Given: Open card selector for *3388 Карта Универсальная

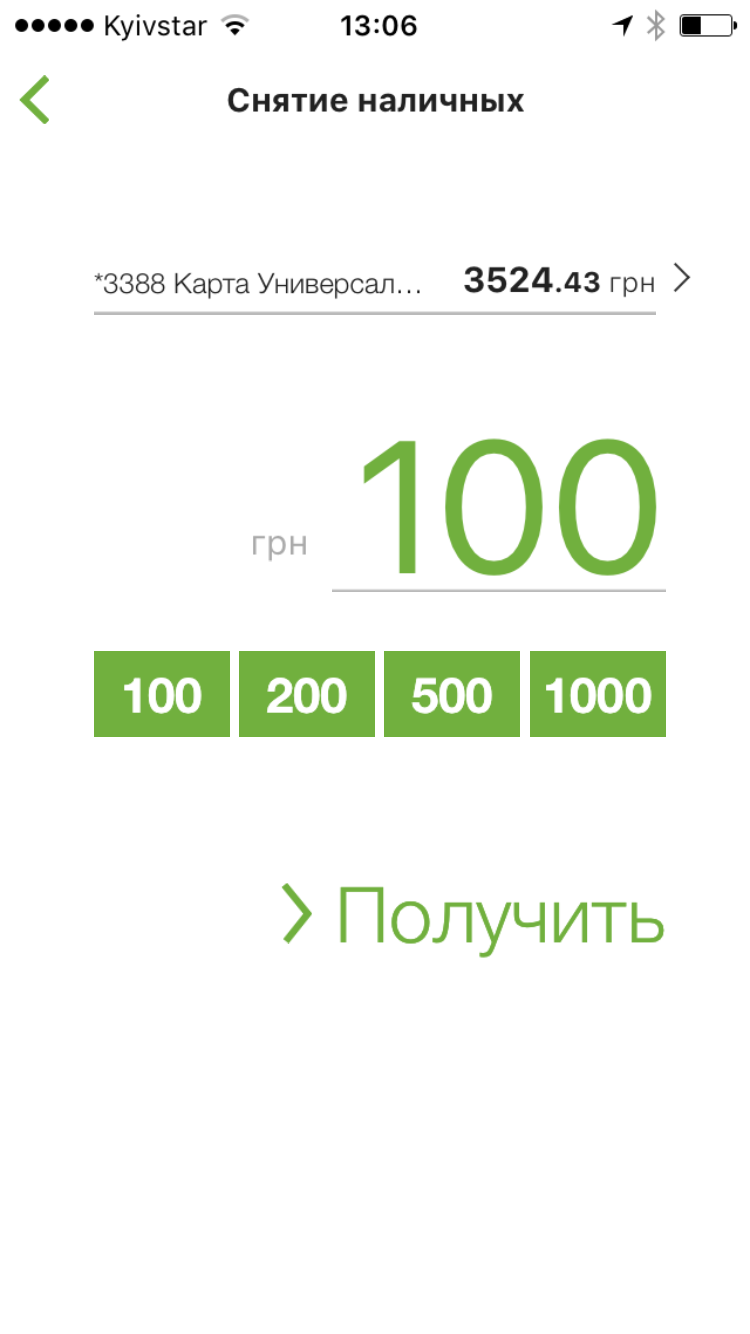Looking at the screenshot, I should tap(390, 282).
